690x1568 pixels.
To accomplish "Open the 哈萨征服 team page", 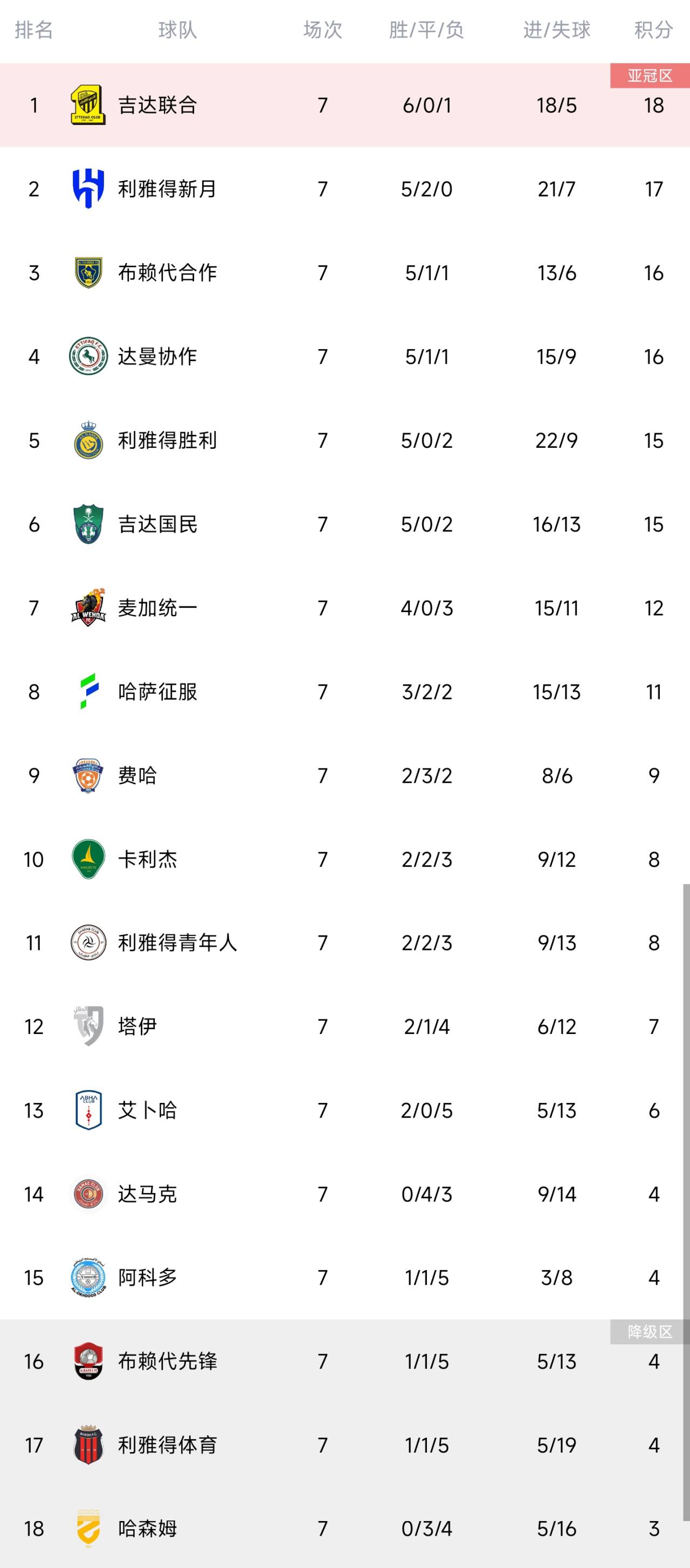I will 344,691.
